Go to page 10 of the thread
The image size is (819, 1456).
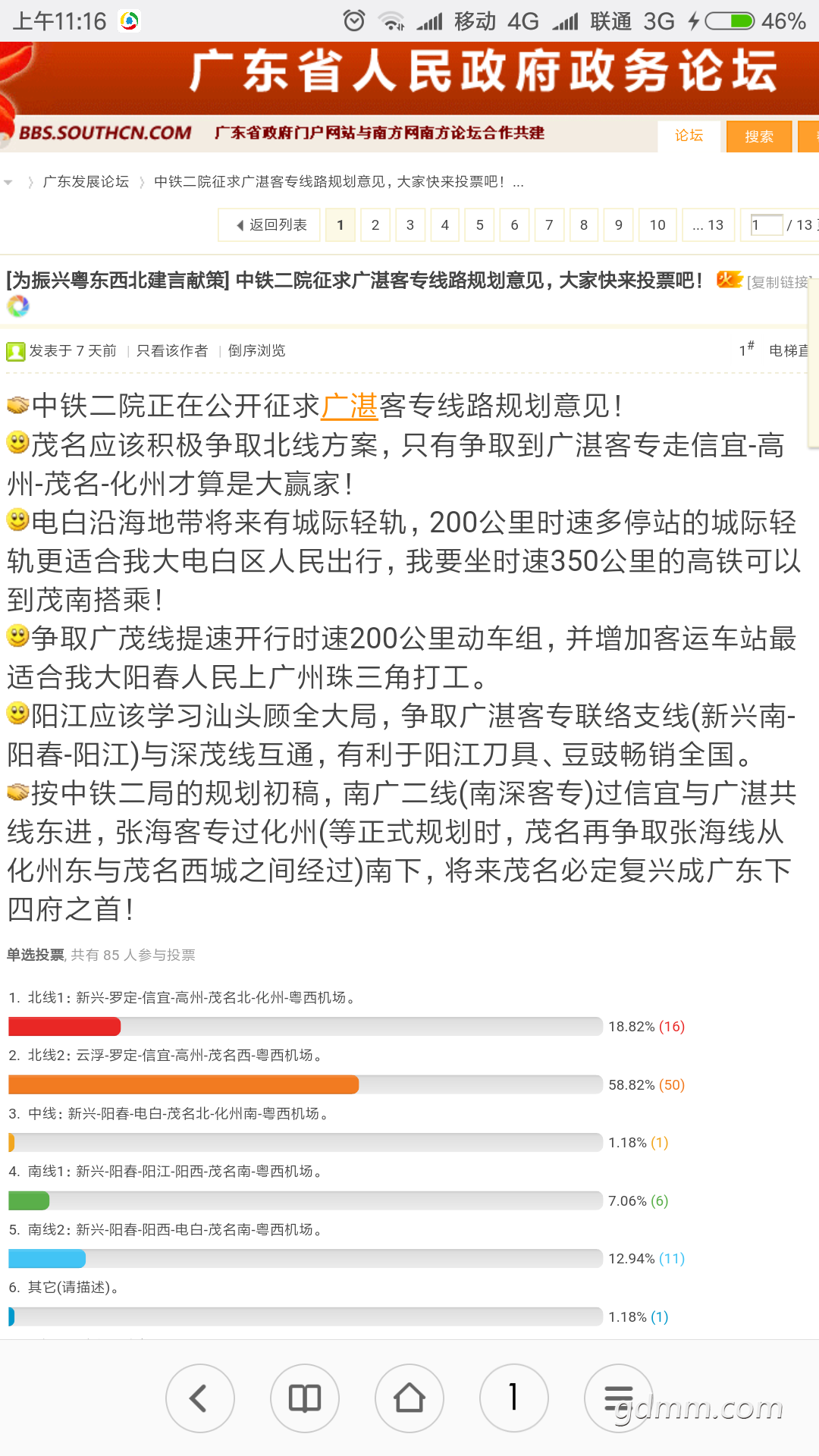click(x=657, y=225)
